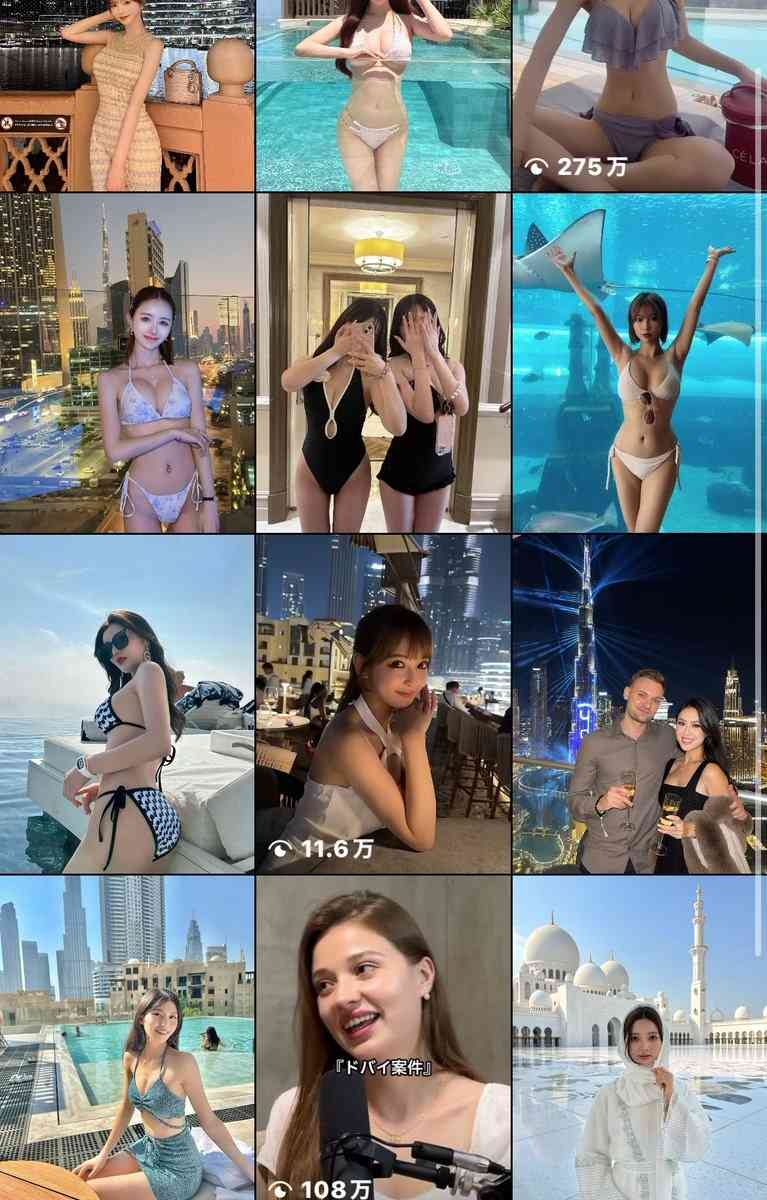767x1200 pixels.
Task: Open the night skyline balcony bikini tile
Action: (127, 363)
